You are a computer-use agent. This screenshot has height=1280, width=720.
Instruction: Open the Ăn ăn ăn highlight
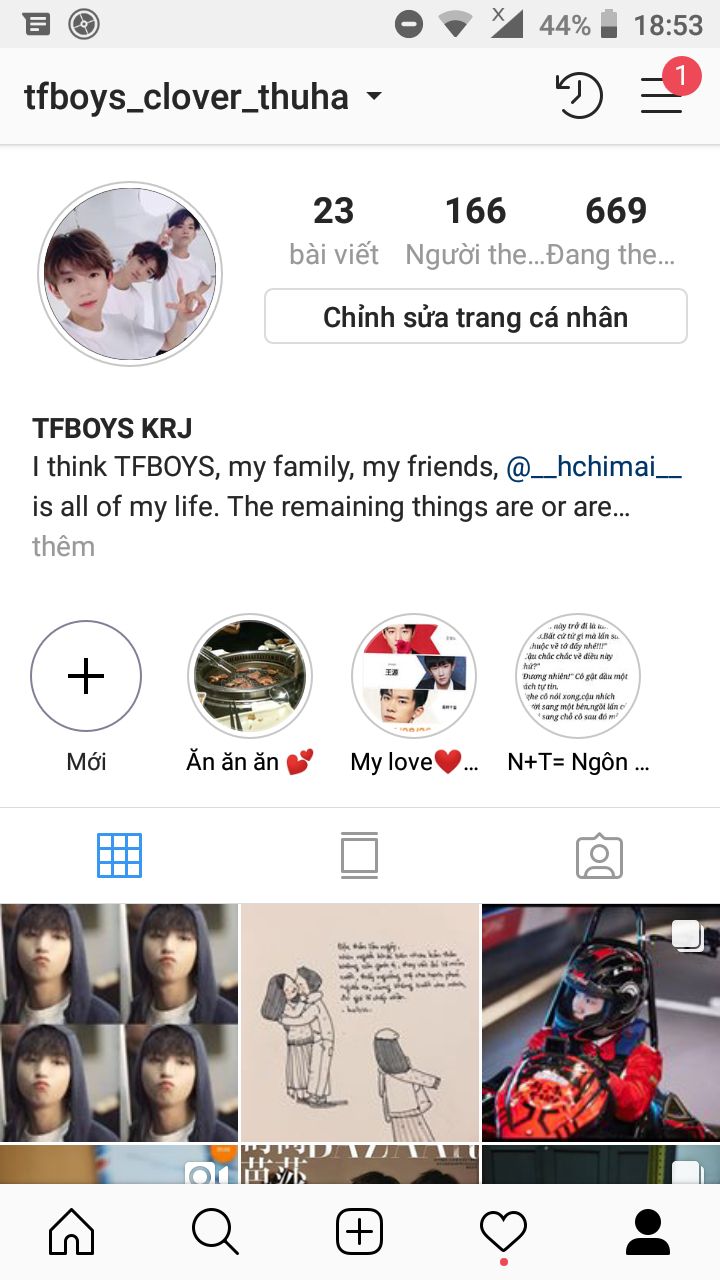(250, 677)
